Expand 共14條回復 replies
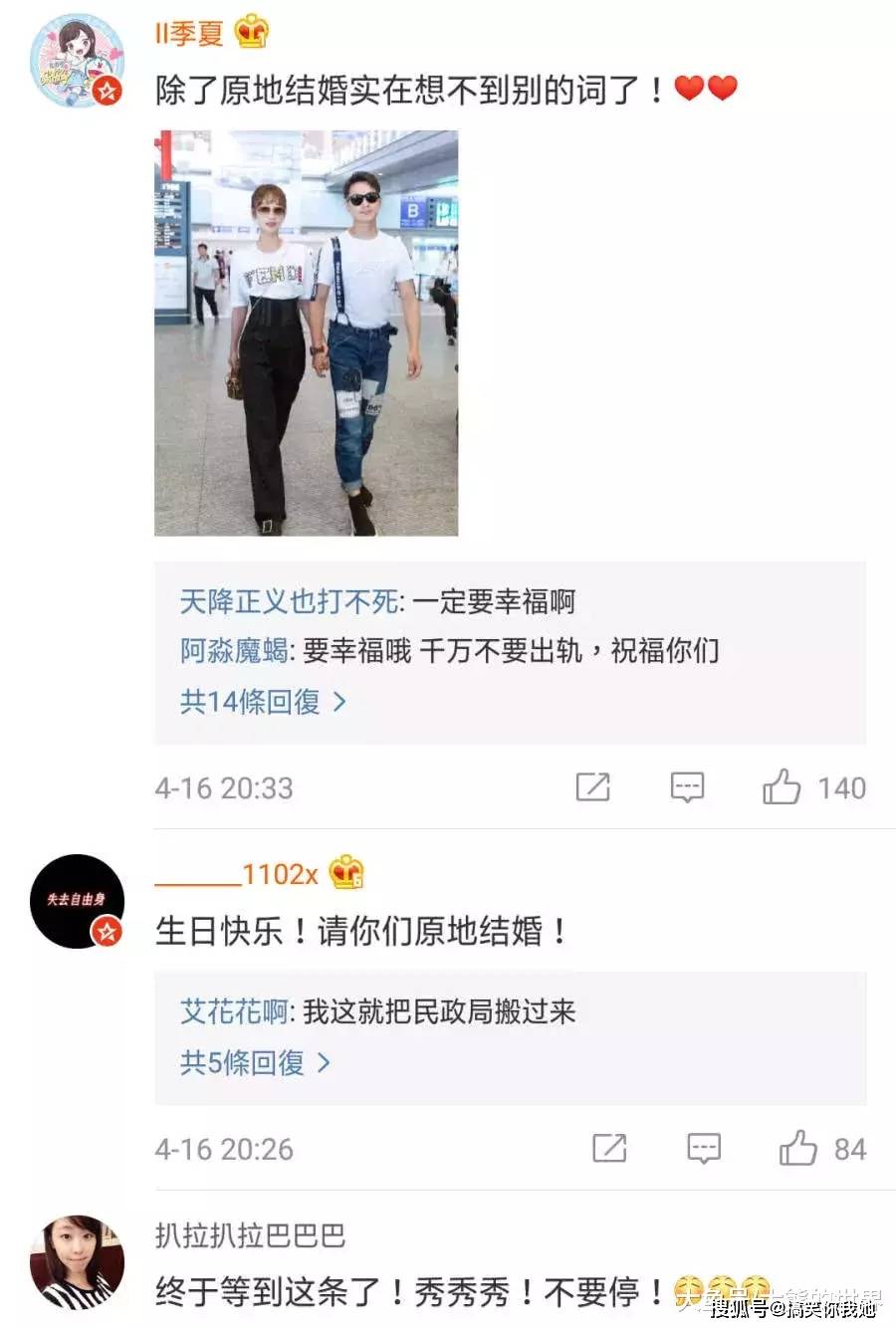The width and height of the screenshot is (896, 1329). click(x=262, y=702)
